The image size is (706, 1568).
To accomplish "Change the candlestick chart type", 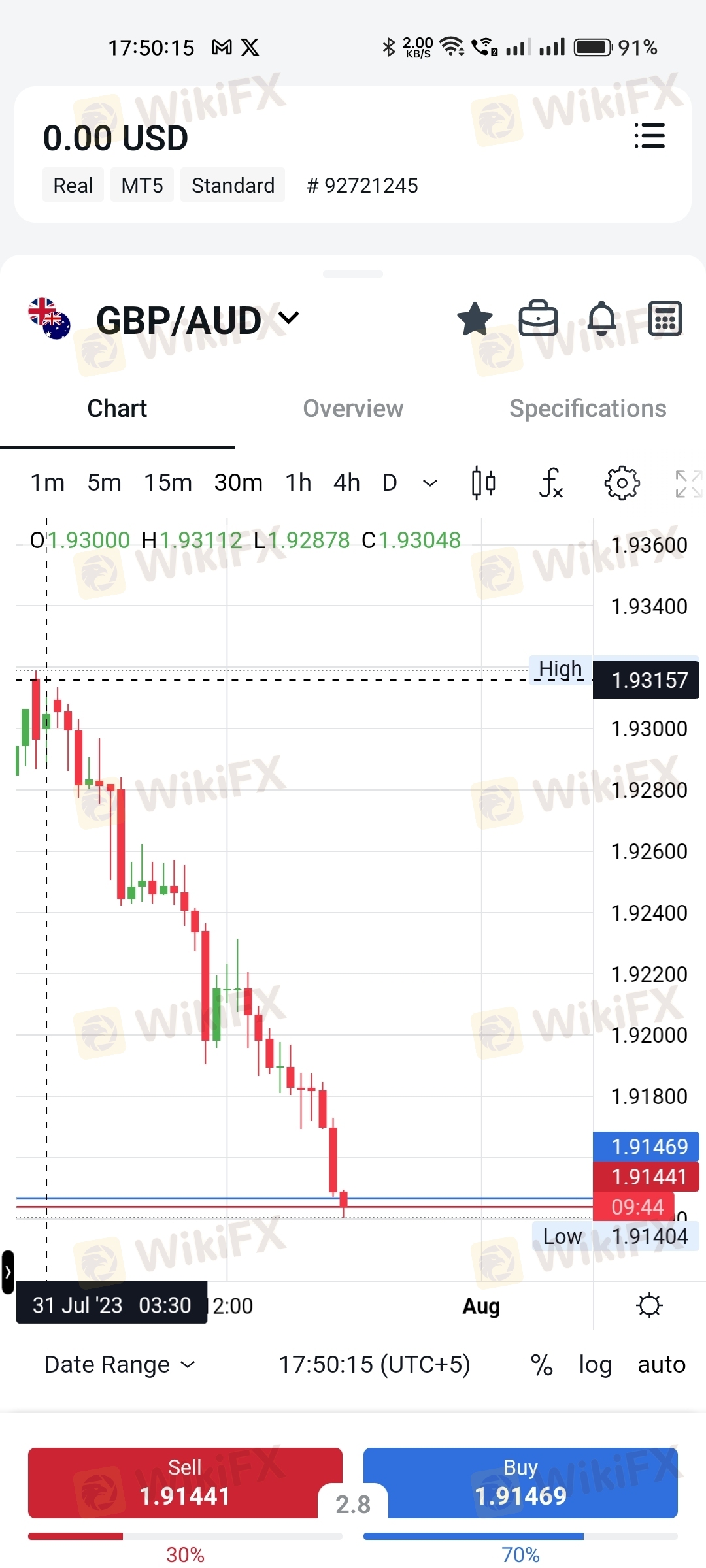I will click(x=484, y=483).
